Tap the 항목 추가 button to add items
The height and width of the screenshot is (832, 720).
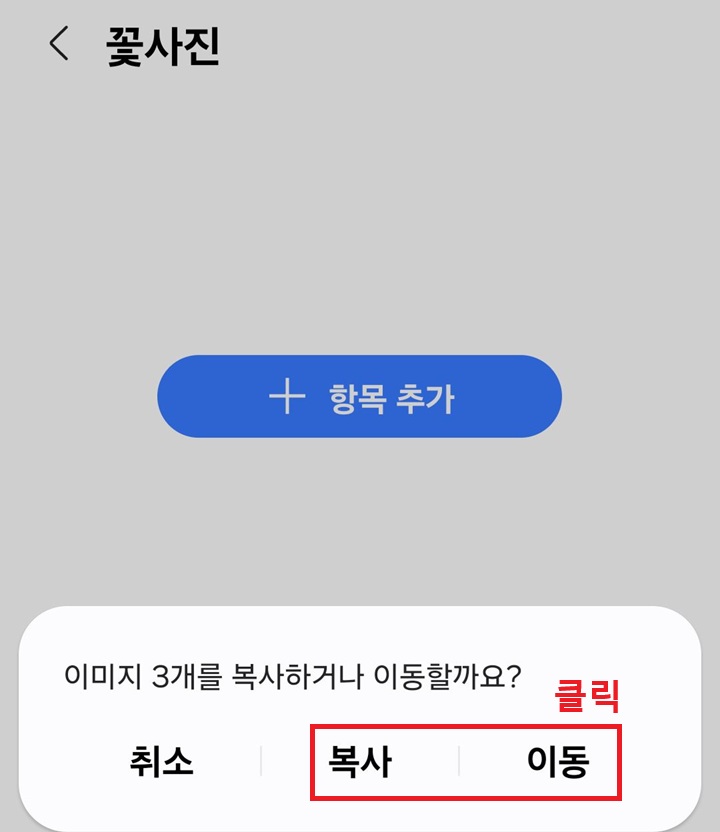coord(359,397)
